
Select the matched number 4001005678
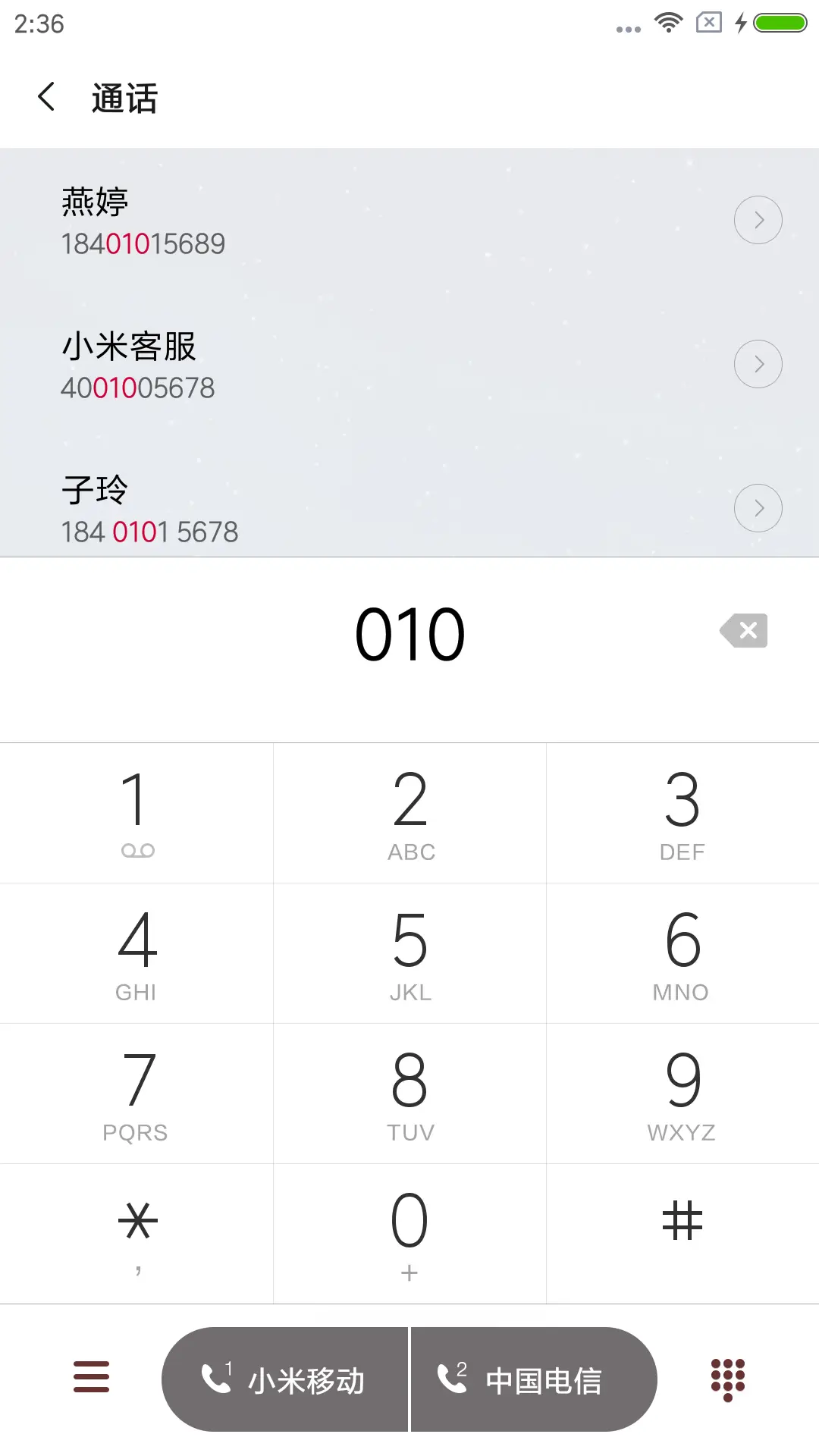tap(137, 388)
